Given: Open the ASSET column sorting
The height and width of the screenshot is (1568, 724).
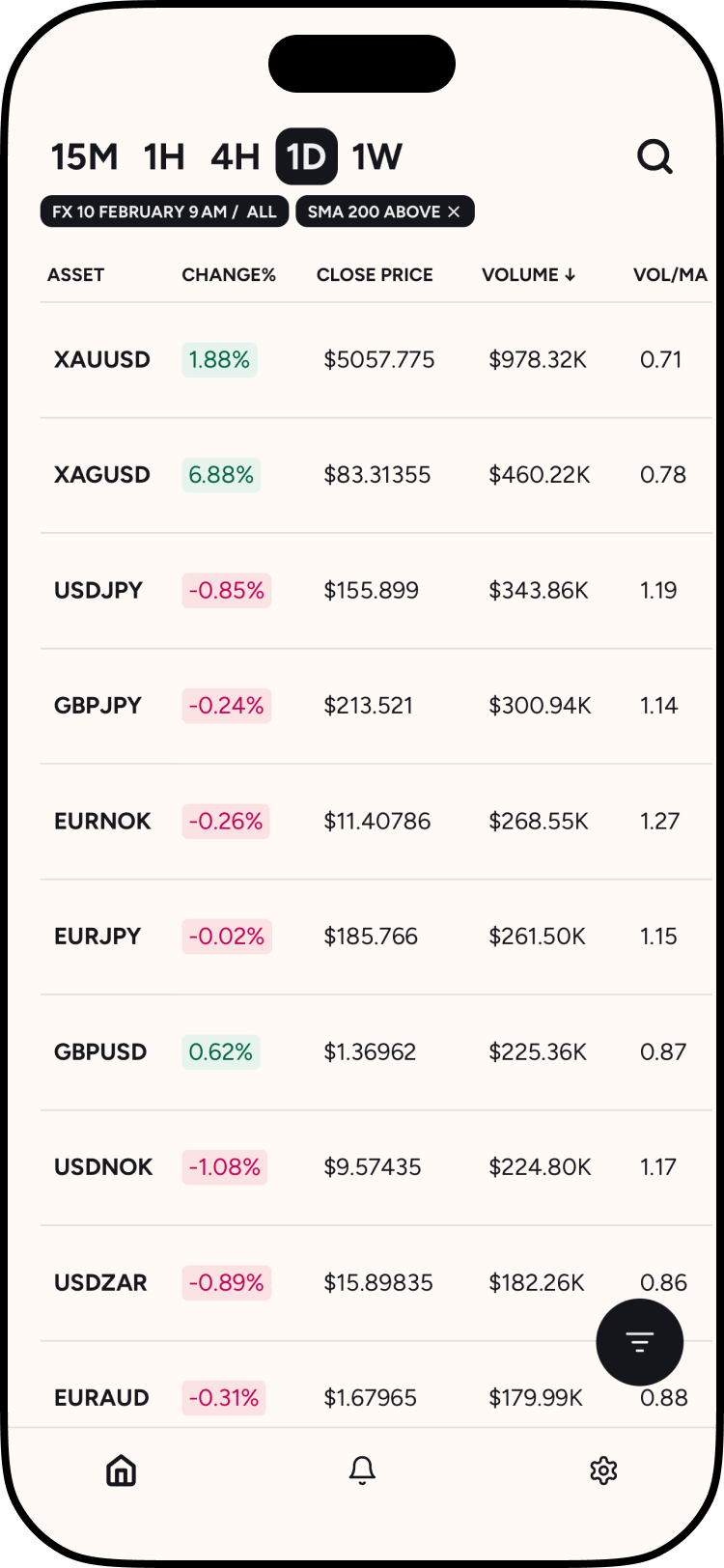Looking at the screenshot, I should click(75, 274).
